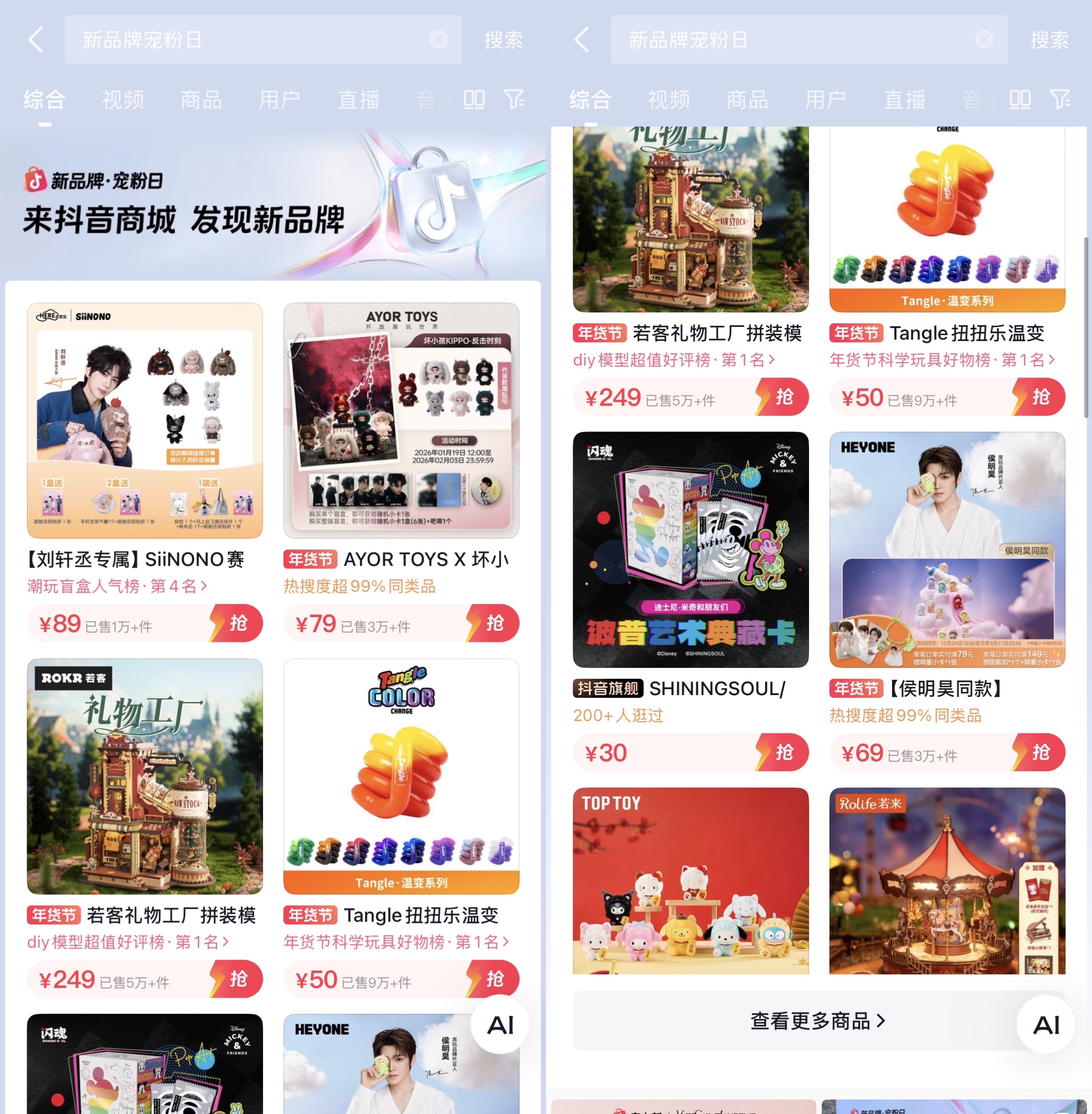Open the AYOR TOYS X 坏小孩 product card
Screen dimensions: 1092x1114
[401, 421]
